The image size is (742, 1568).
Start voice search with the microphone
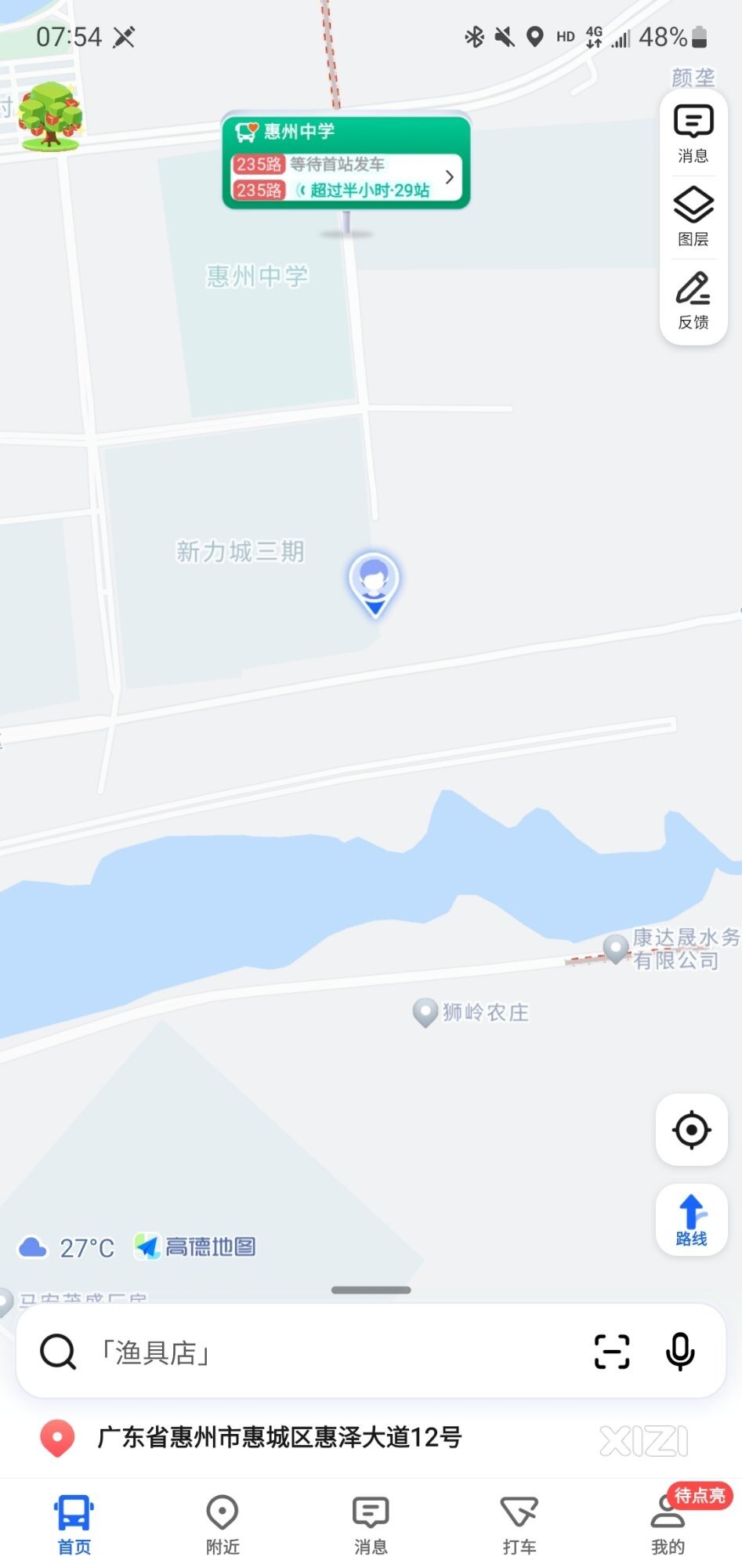tap(679, 1352)
